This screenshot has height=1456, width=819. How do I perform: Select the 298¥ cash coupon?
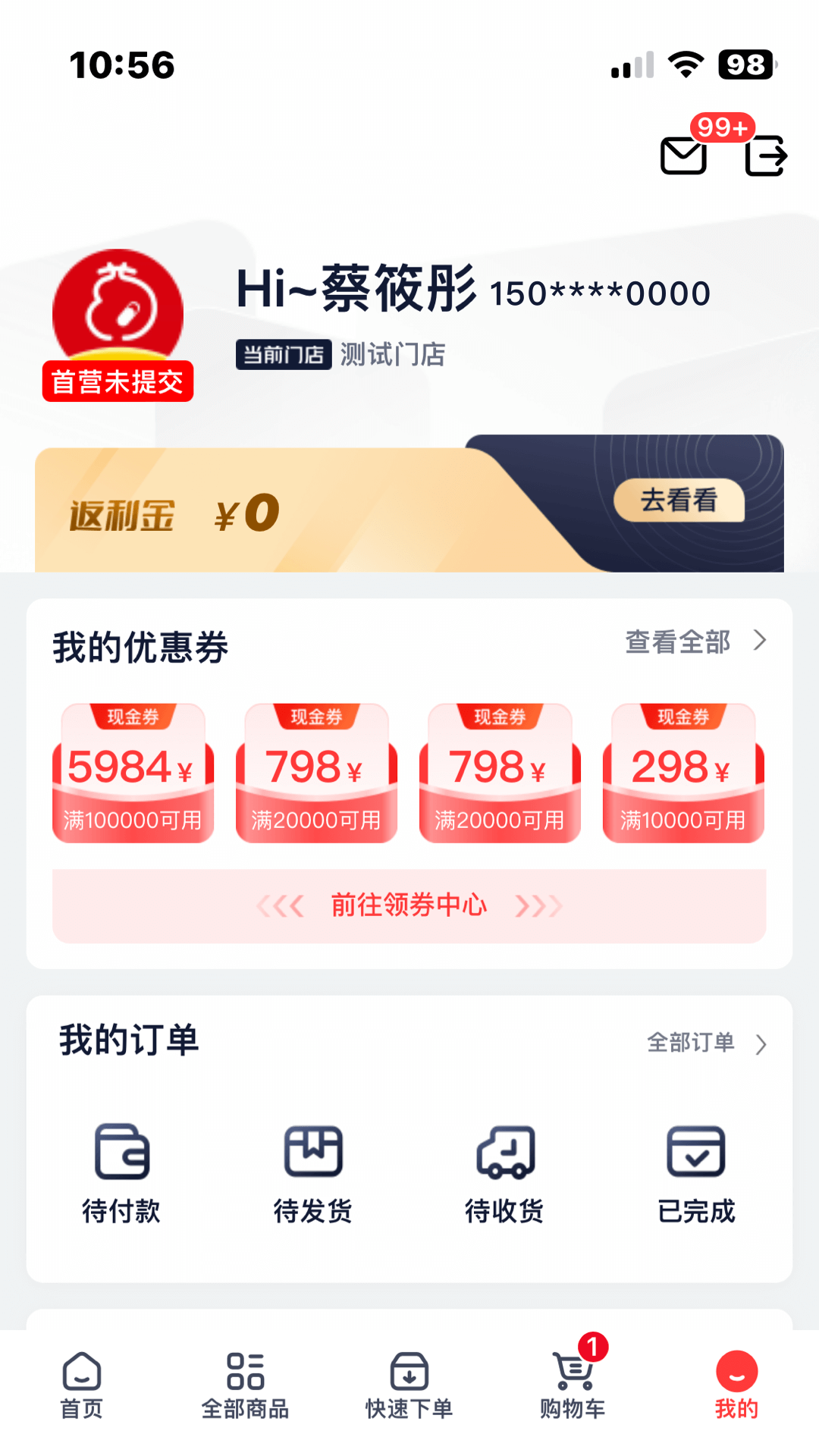click(683, 773)
